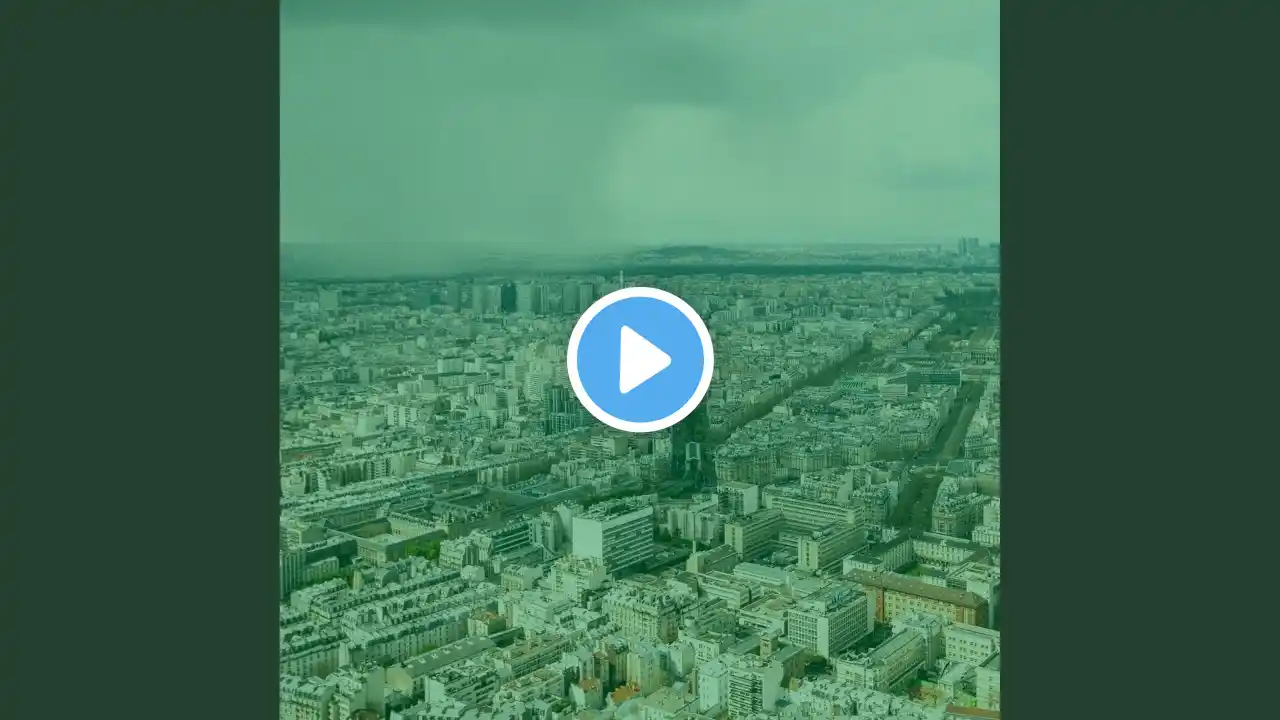
Task: Play the Paris skyline video
Action: 640,359
